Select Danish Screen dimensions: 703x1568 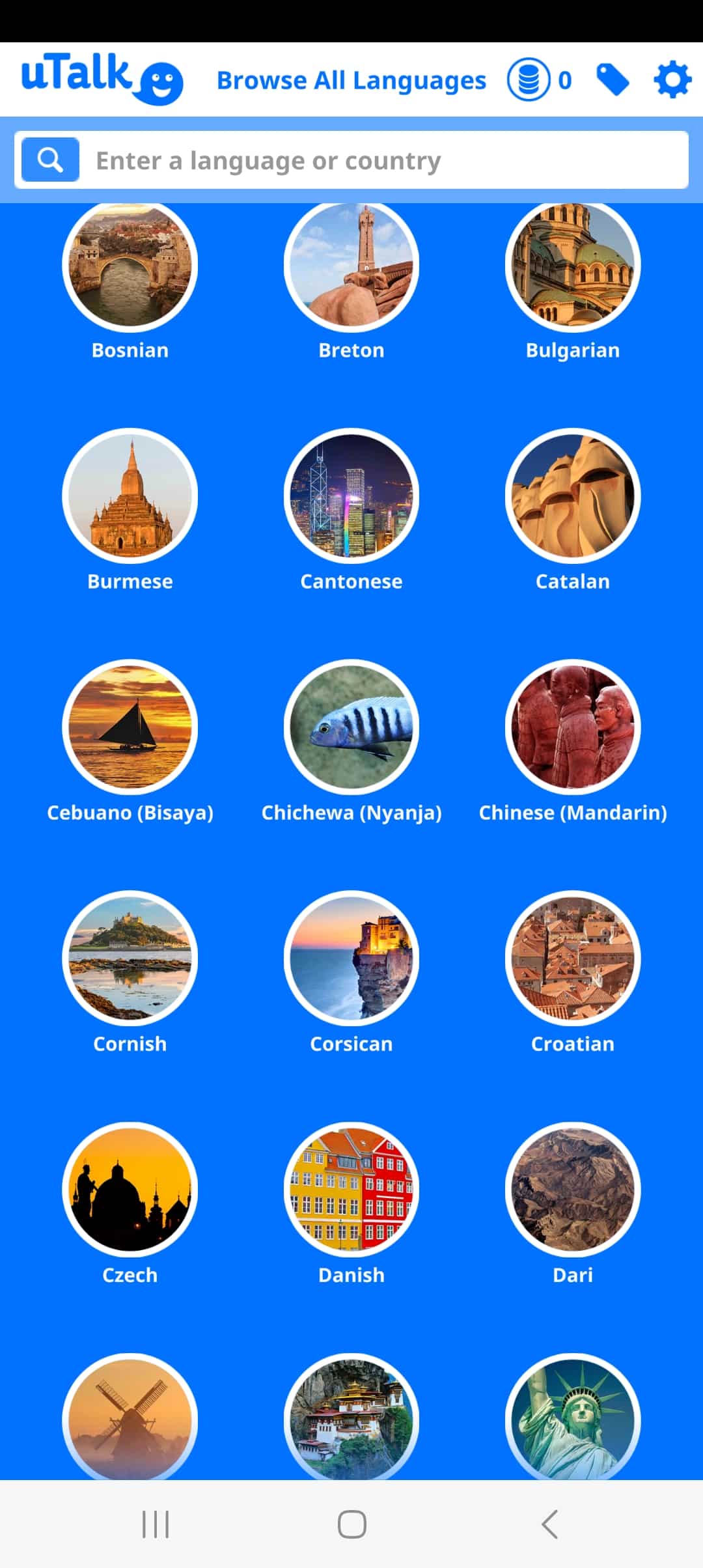tap(351, 1190)
